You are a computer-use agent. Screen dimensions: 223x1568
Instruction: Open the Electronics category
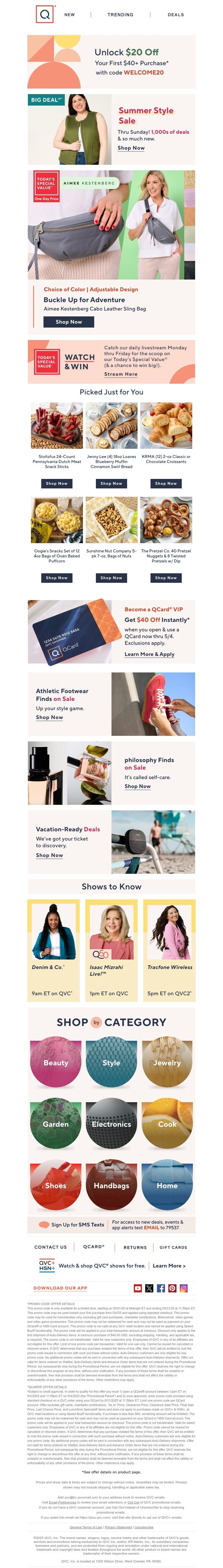pyautogui.click(x=111, y=1124)
